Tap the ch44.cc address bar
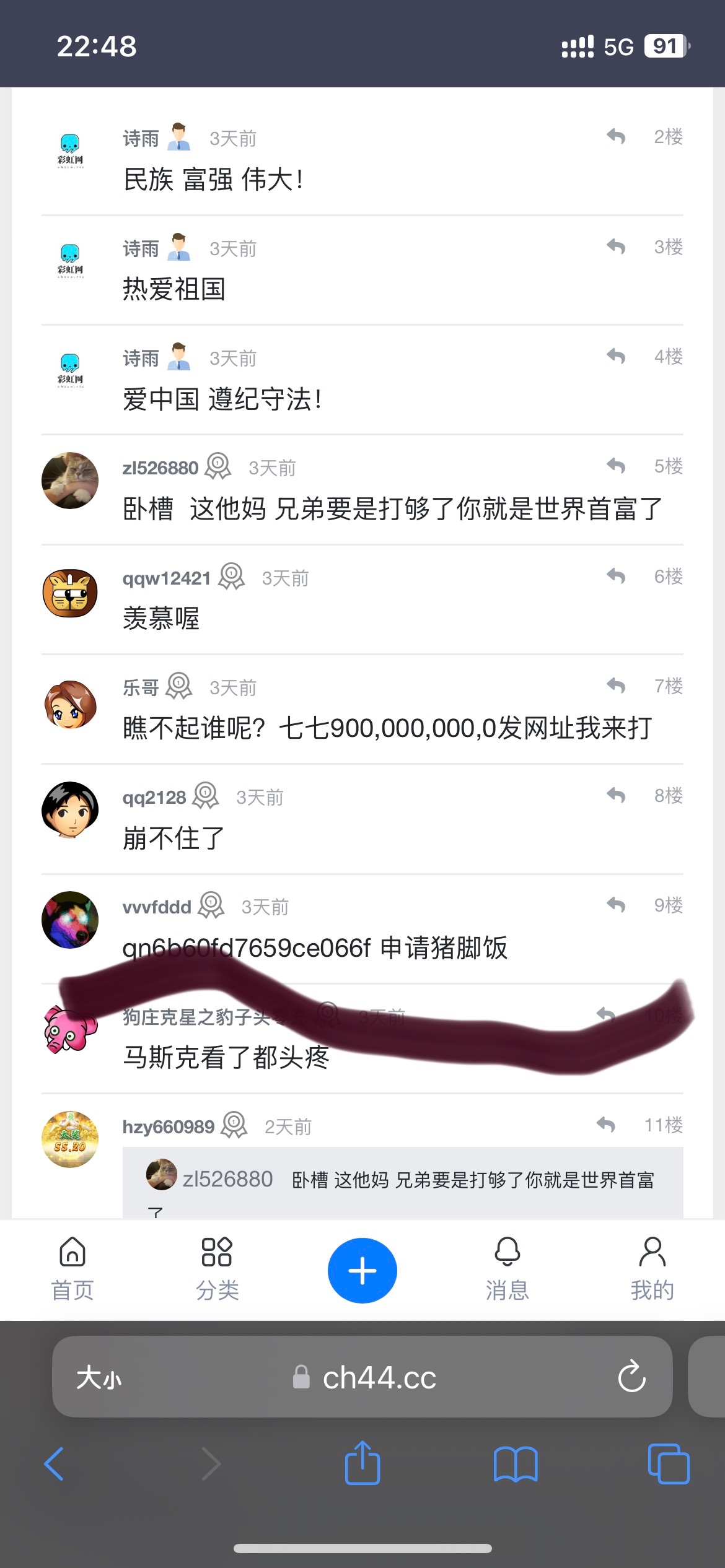The image size is (725, 1568). point(378,1378)
